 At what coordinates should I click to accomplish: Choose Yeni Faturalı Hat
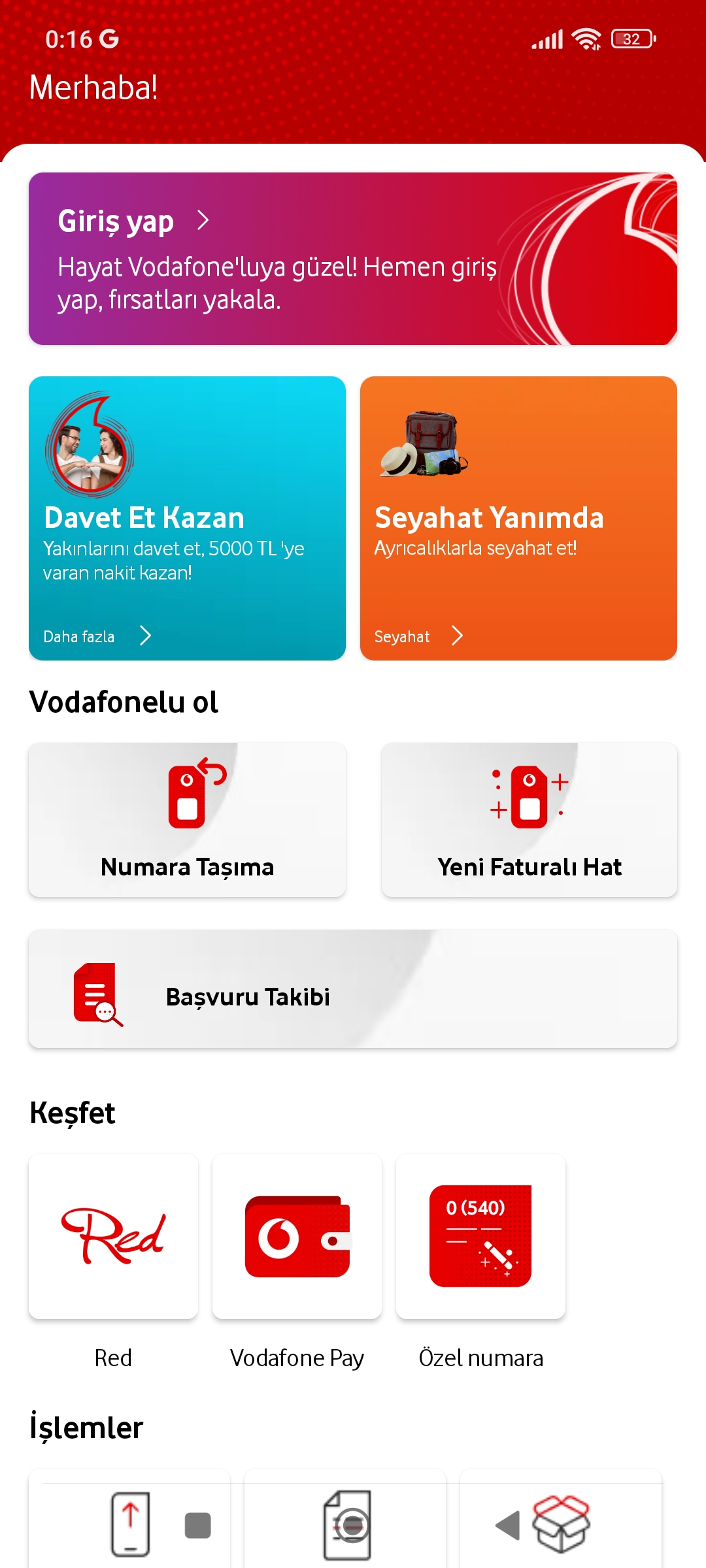[x=529, y=819]
